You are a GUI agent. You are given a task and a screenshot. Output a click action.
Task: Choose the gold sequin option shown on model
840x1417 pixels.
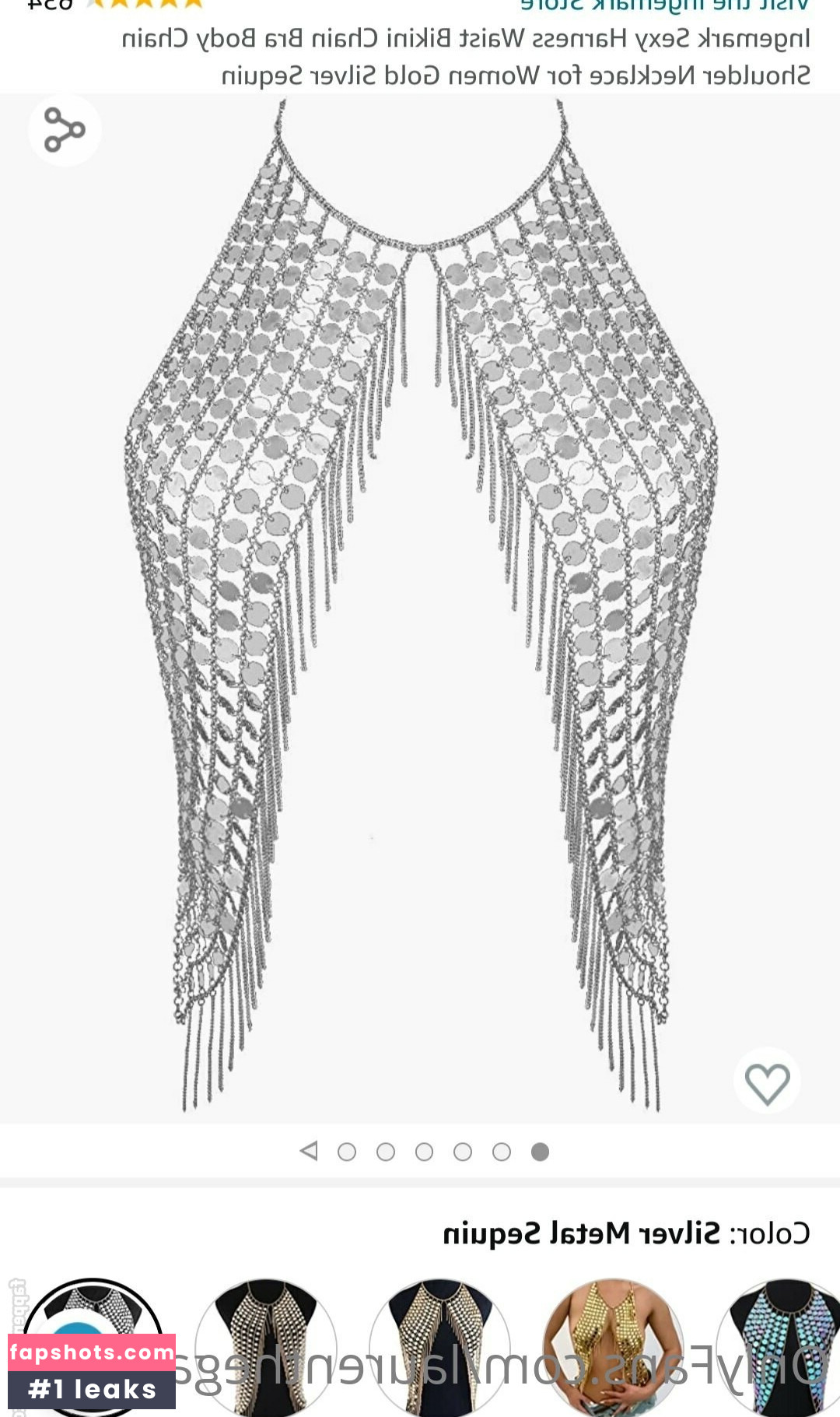click(x=613, y=1348)
